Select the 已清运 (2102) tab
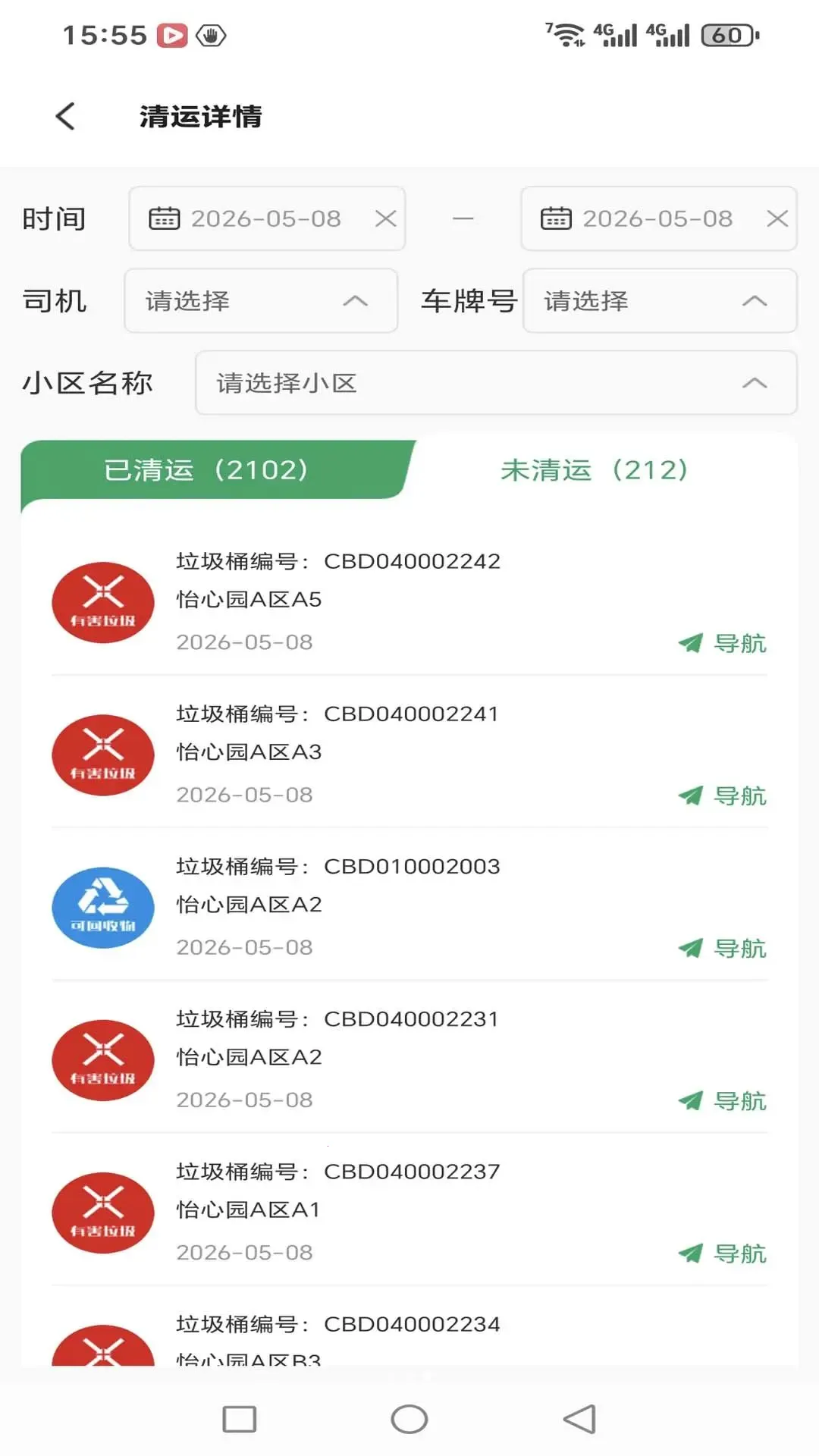 pyautogui.click(x=206, y=469)
